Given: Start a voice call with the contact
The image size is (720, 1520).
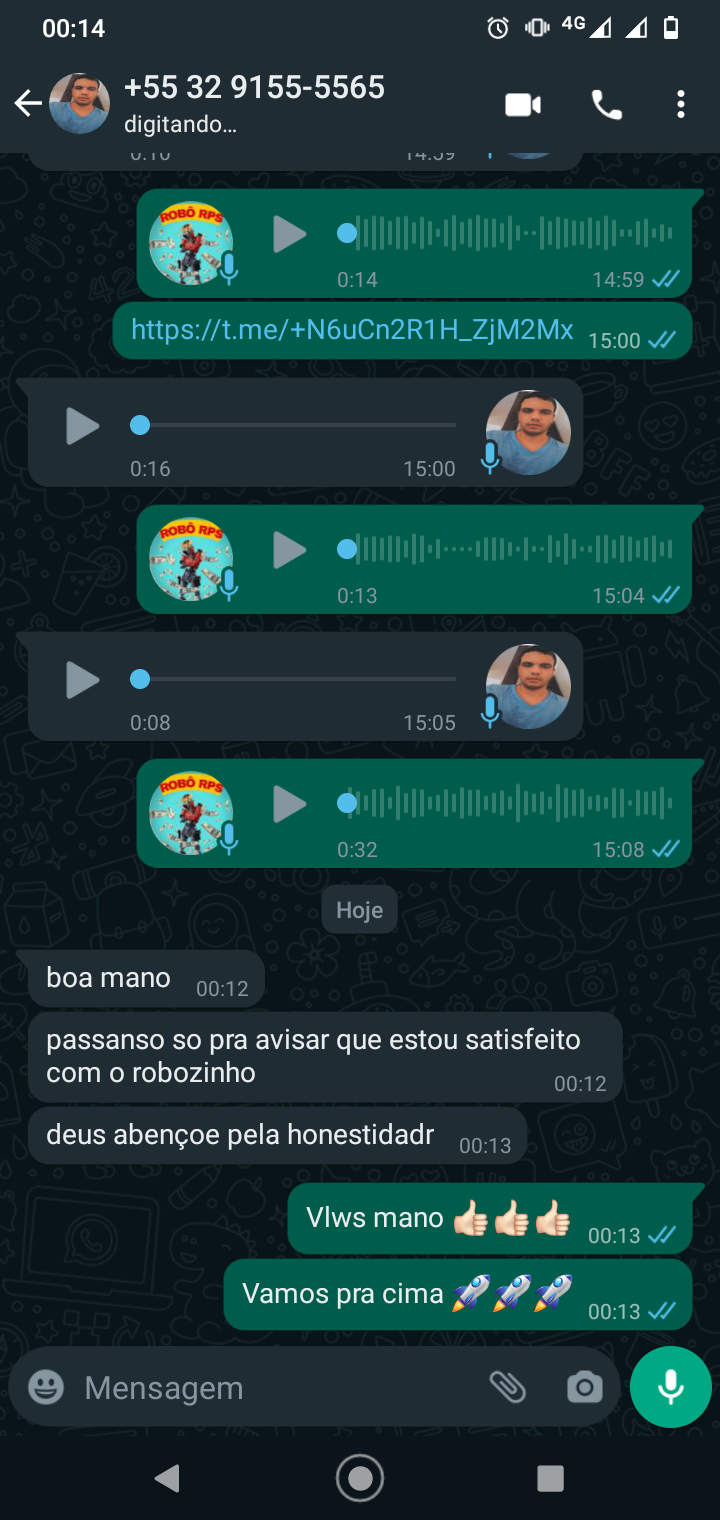Looking at the screenshot, I should (x=607, y=103).
